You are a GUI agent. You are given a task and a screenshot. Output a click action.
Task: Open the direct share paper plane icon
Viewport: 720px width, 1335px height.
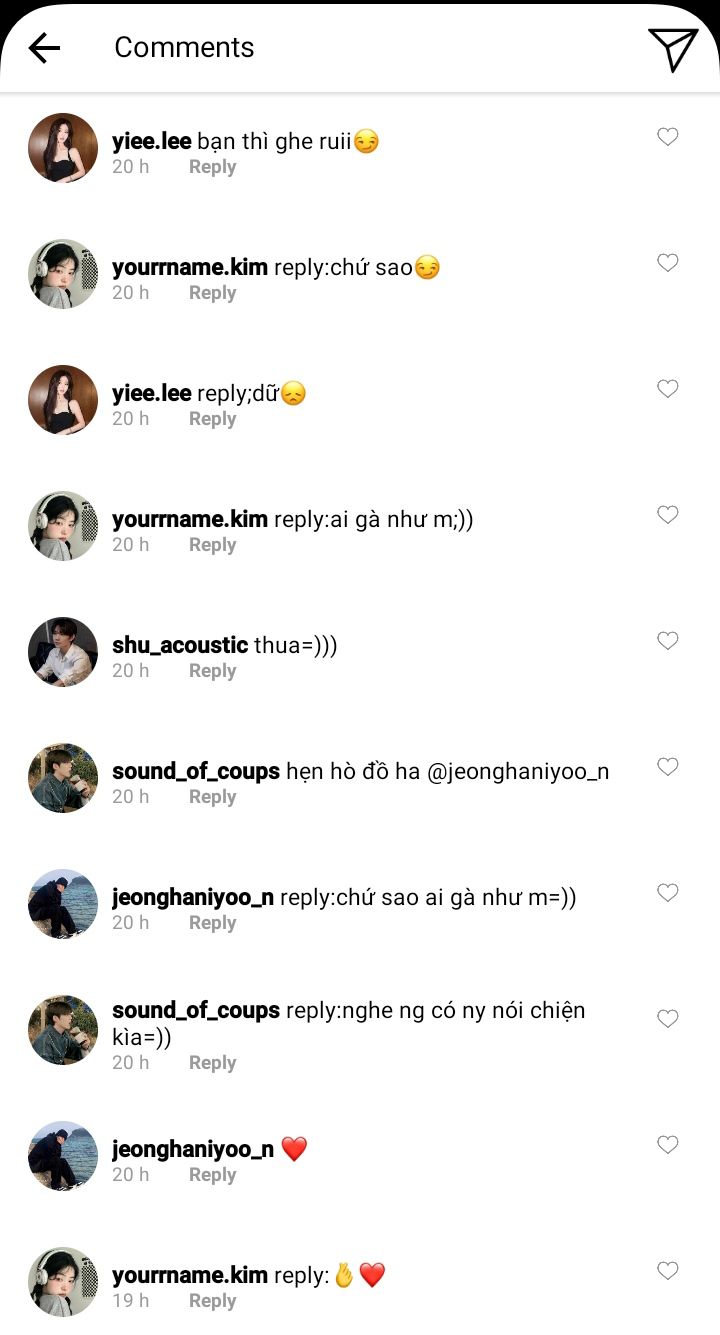[x=672, y=48]
